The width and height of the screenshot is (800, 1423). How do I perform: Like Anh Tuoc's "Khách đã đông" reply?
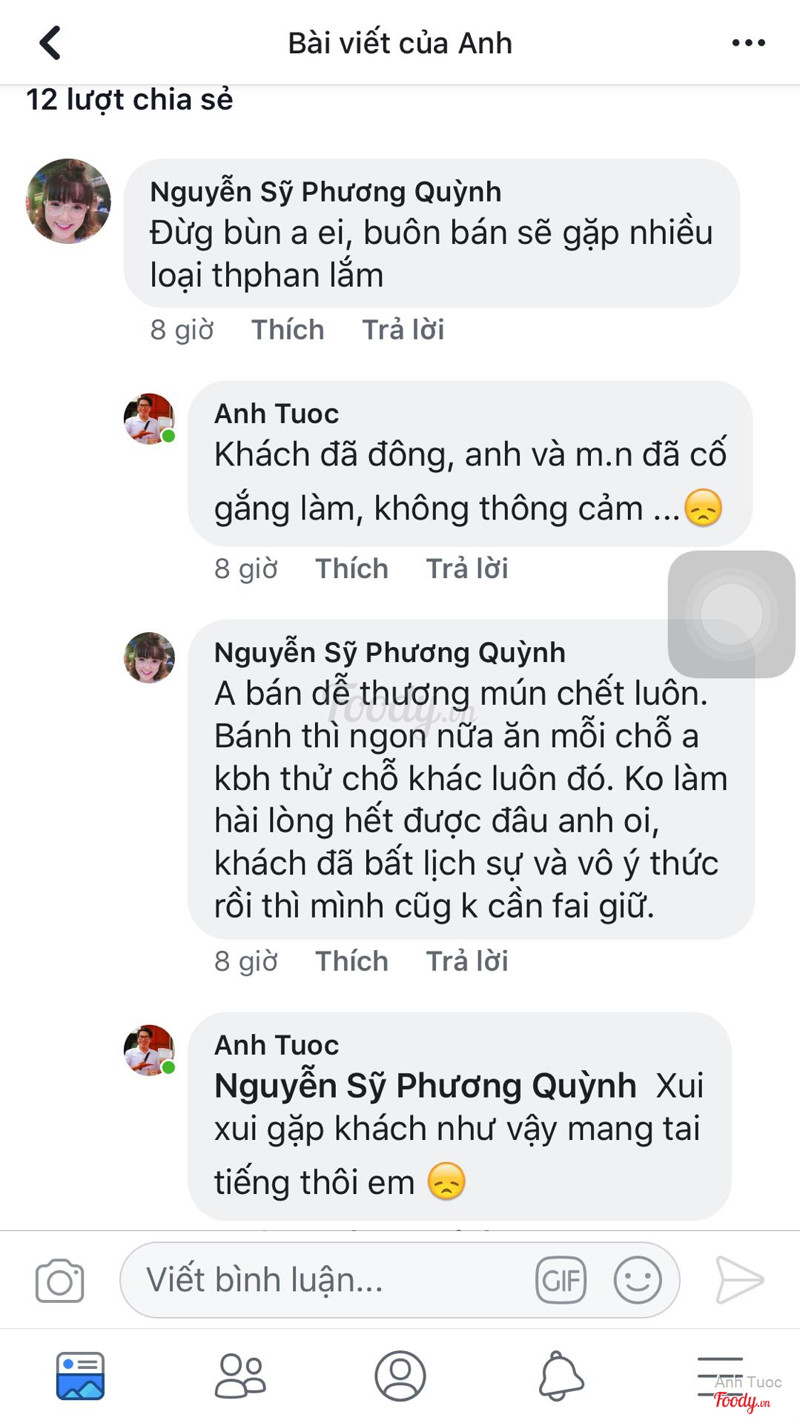352,569
